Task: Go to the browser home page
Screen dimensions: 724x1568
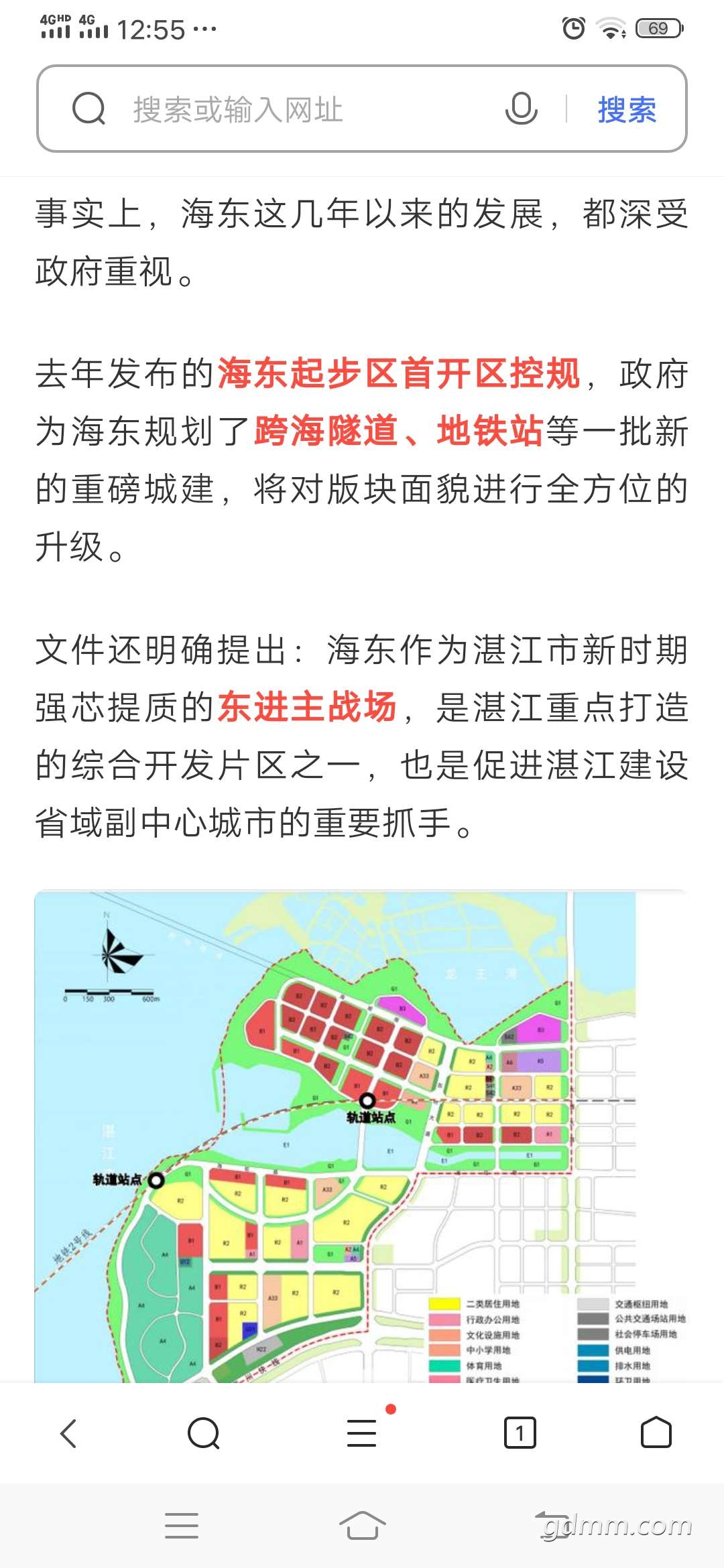Action: pyautogui.click(x=656, y=1433)
